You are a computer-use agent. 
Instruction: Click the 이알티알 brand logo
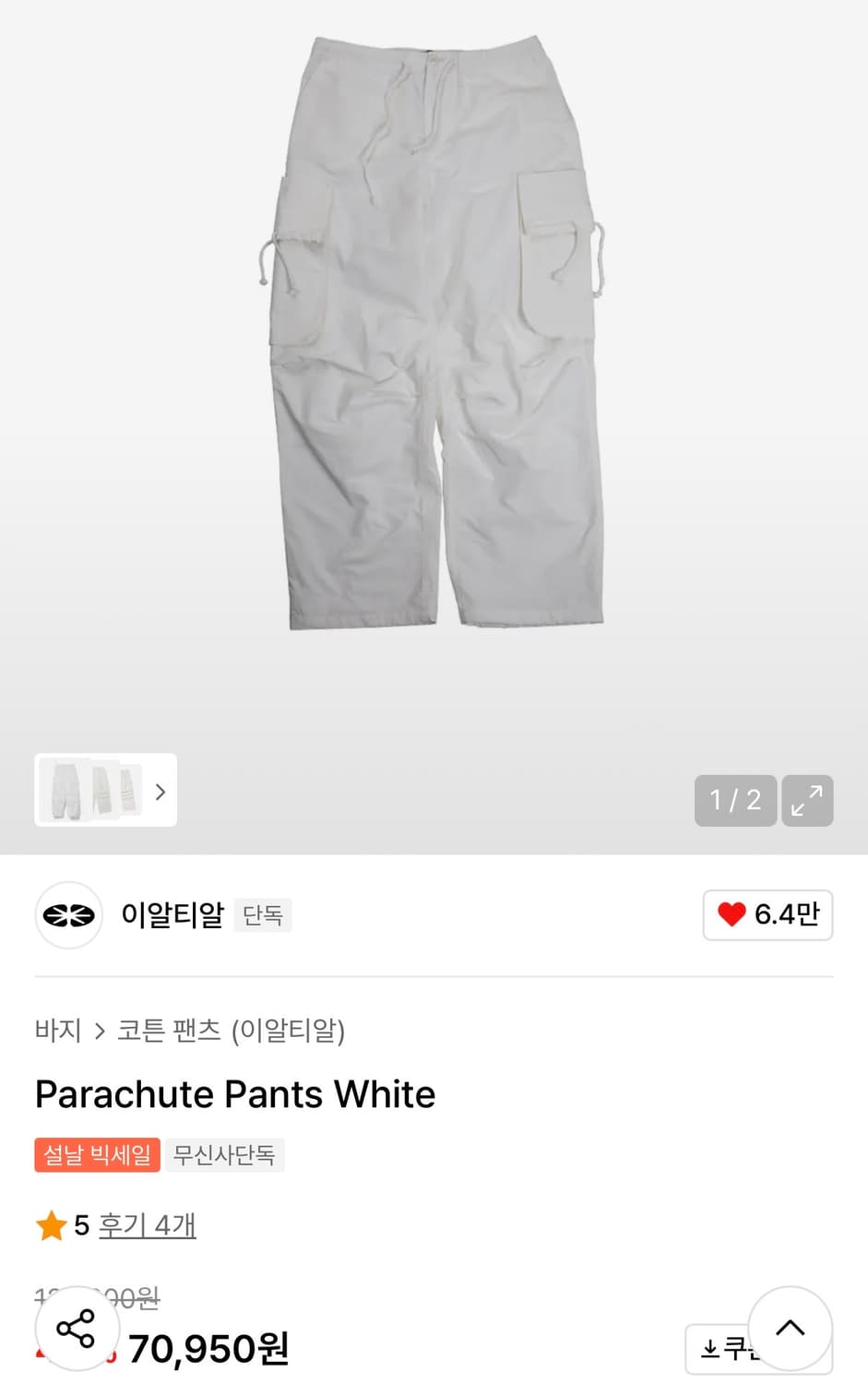click(68, 914)
